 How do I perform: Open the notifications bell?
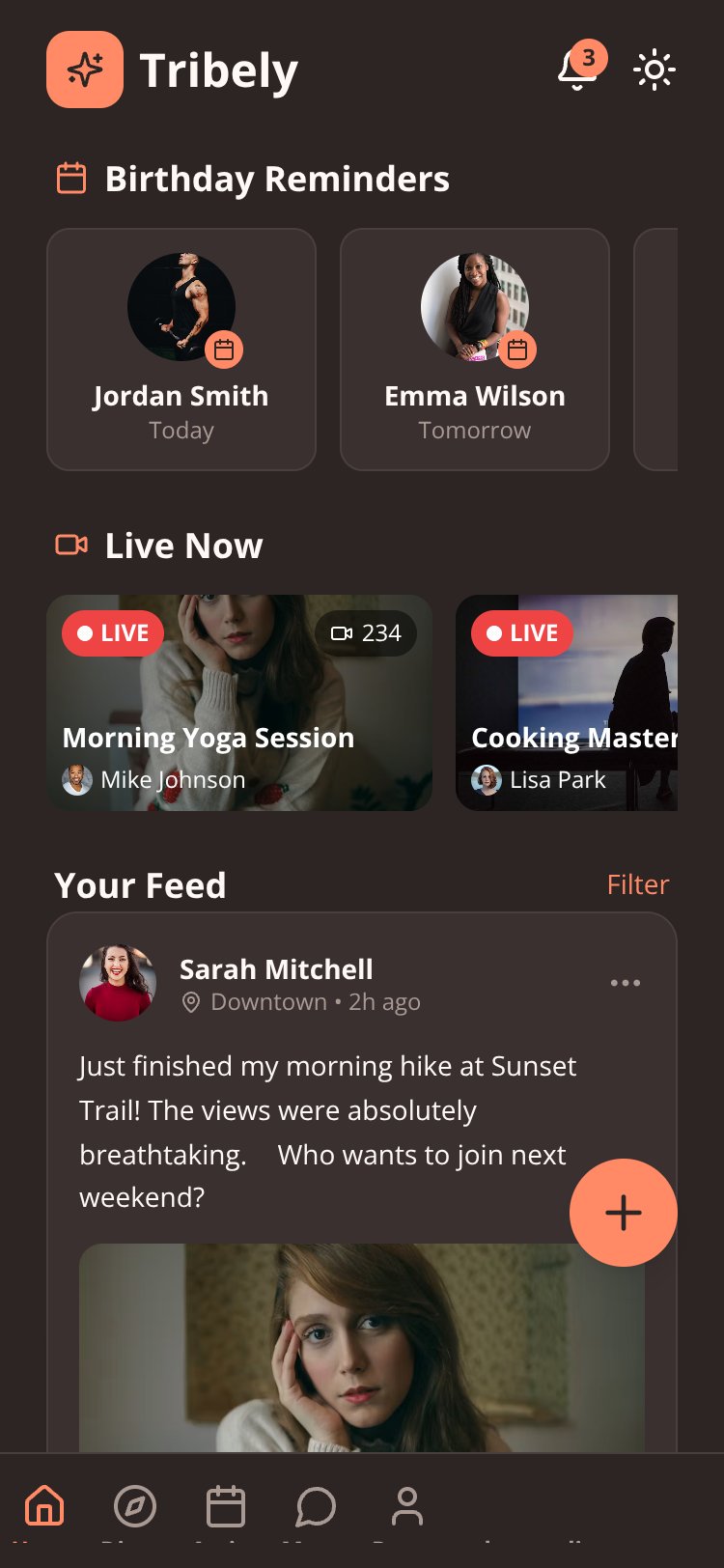[577, 70]
